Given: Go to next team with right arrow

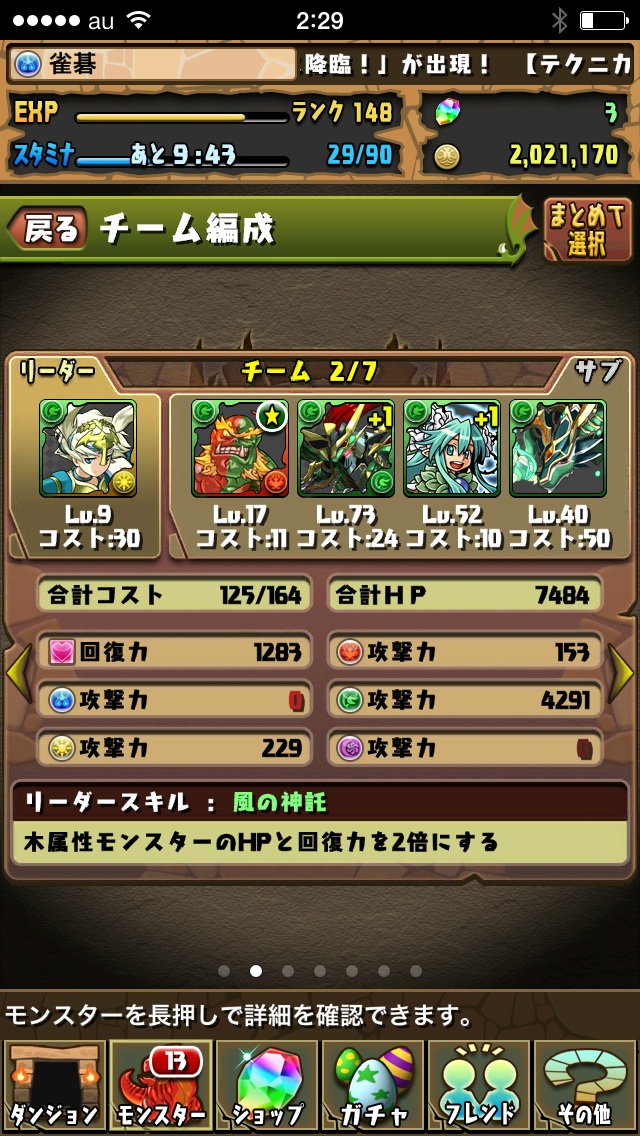Looking at the screenshot, I should coord(622,673).
